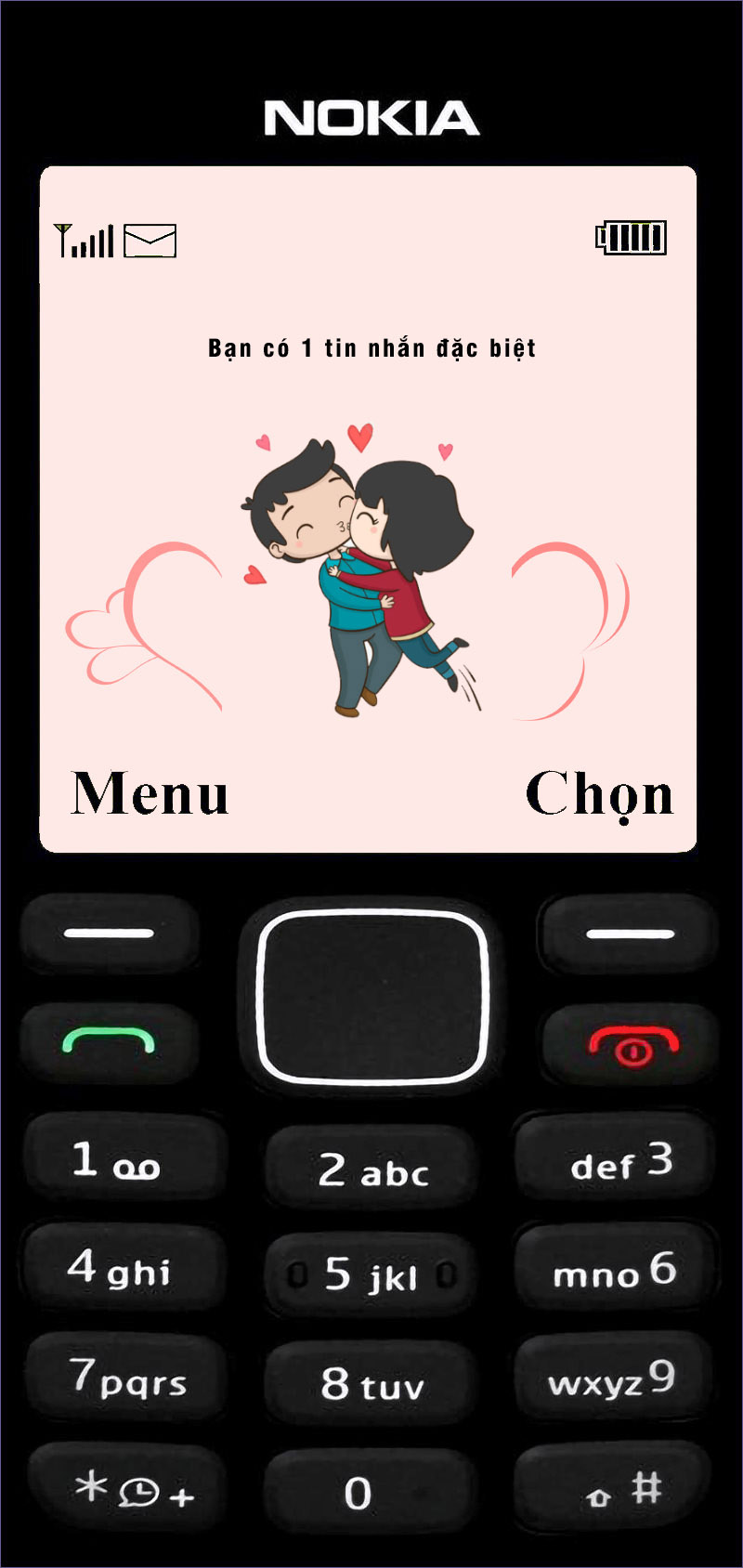Image resolution: width=743 pixels, height=1568 pixels.
Task: Tap the wxyz 9 key
Action: click(x=615, y=1377)
